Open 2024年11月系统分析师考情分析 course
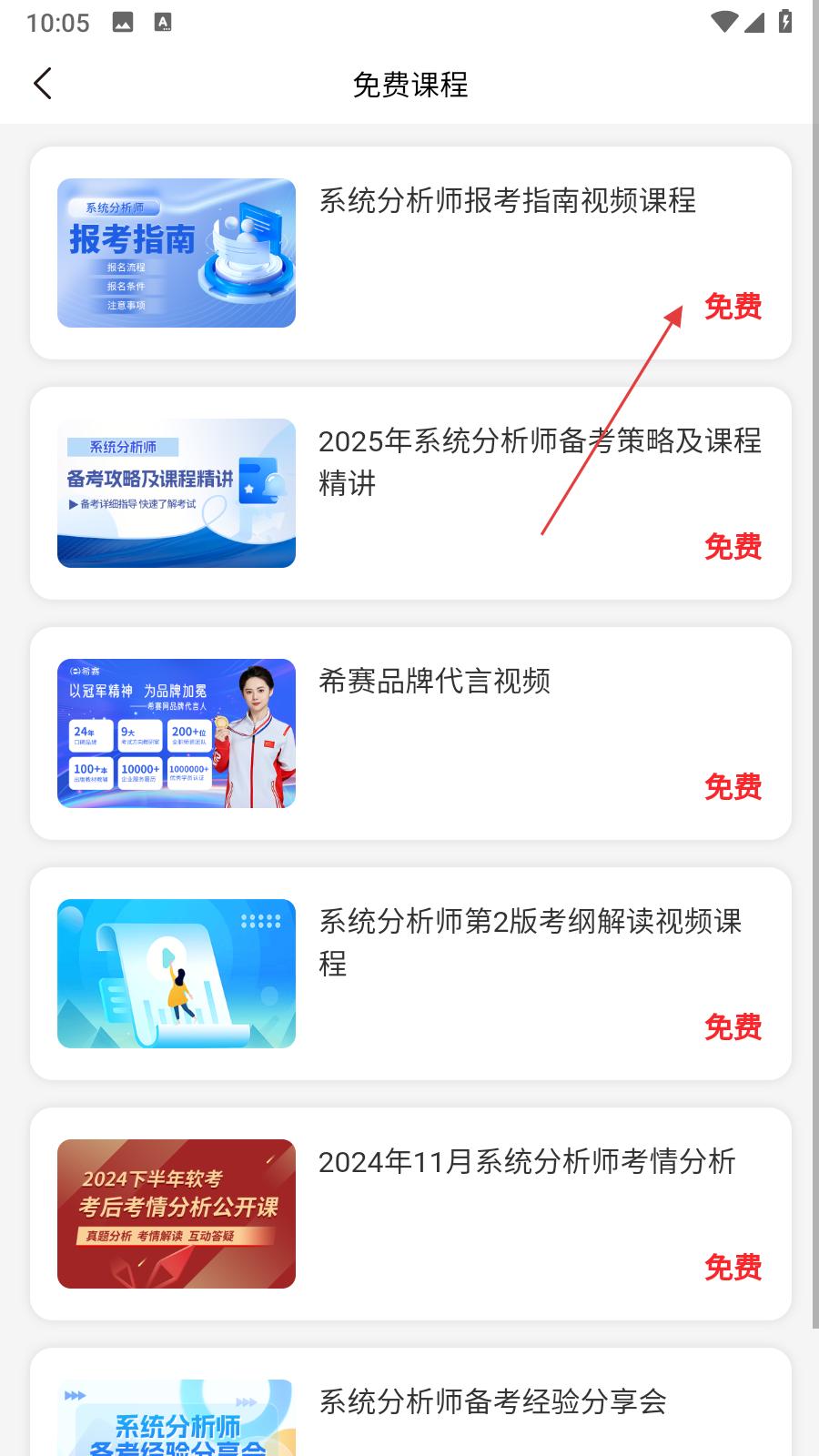Image resolution: width=819 pixels, height=1456 pixels. pyautogui.click(x=409, y=1213)
